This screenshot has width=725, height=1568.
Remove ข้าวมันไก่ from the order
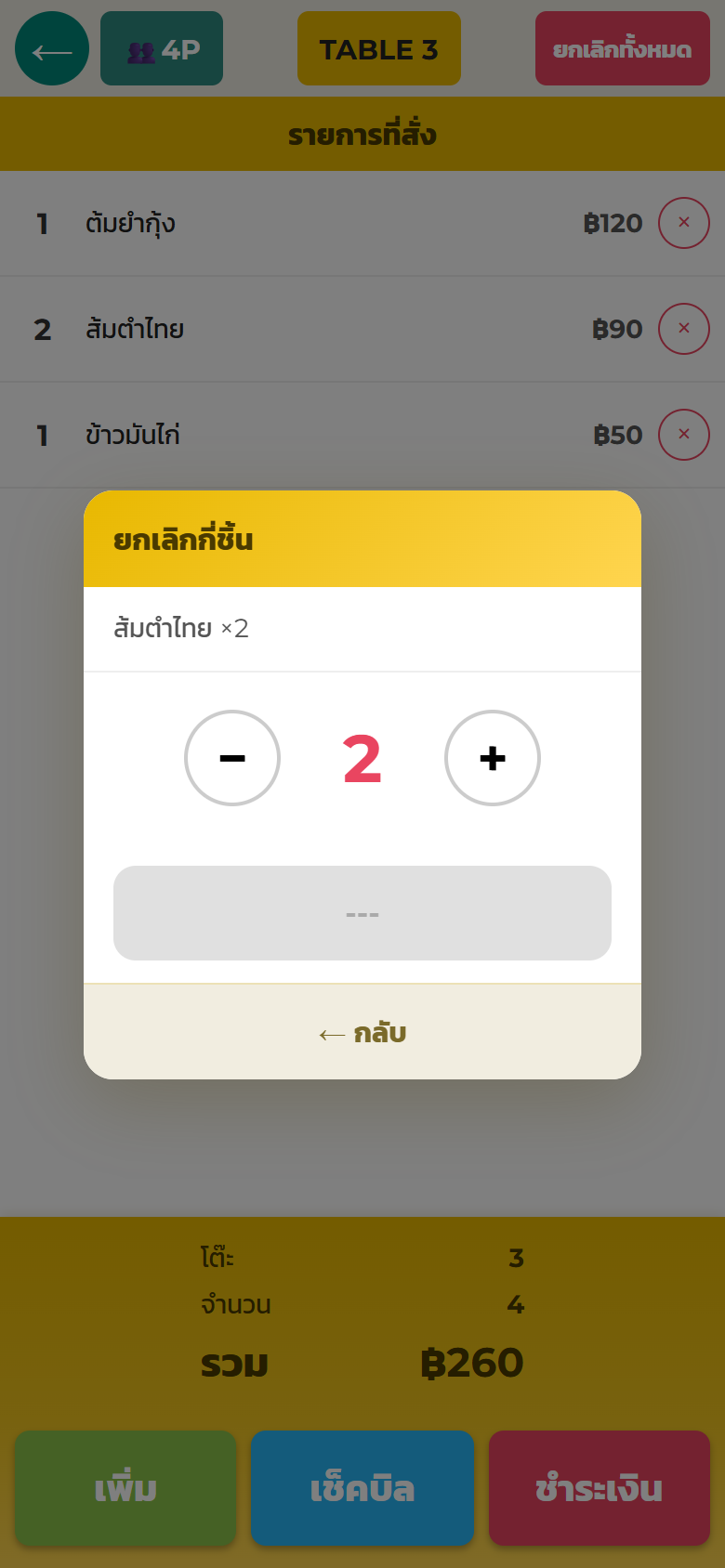pos(684,435)
